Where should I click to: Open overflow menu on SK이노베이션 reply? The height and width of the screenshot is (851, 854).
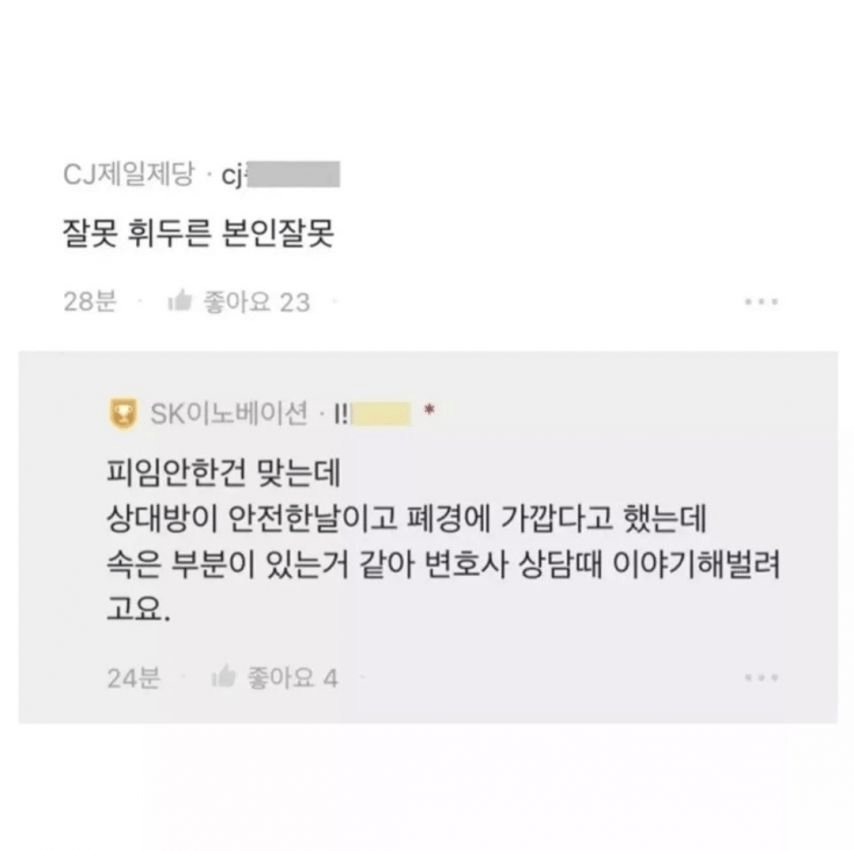click(760, 678)
